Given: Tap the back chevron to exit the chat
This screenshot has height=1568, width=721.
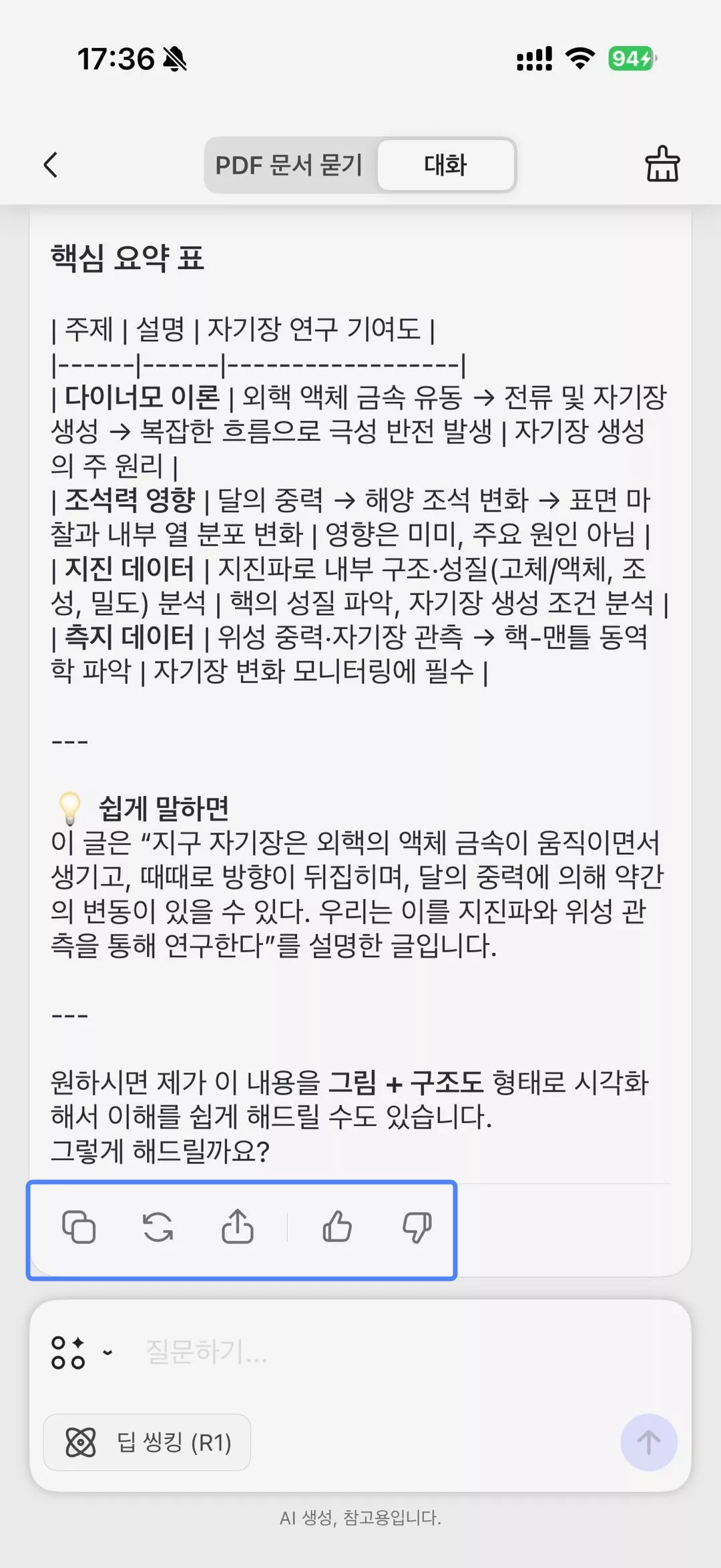Looking at the screenshot, I should tap(51, 165).
